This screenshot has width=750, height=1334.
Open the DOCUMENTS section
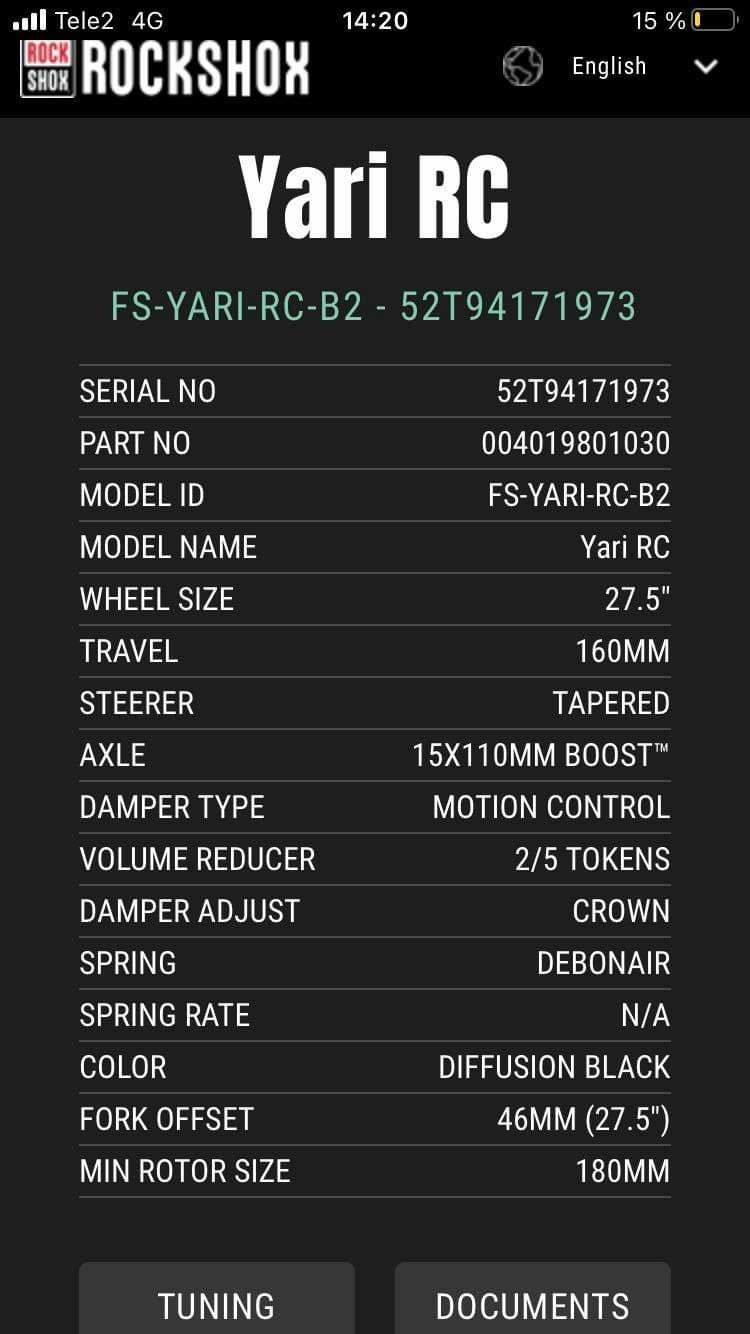pos(533,1298)
